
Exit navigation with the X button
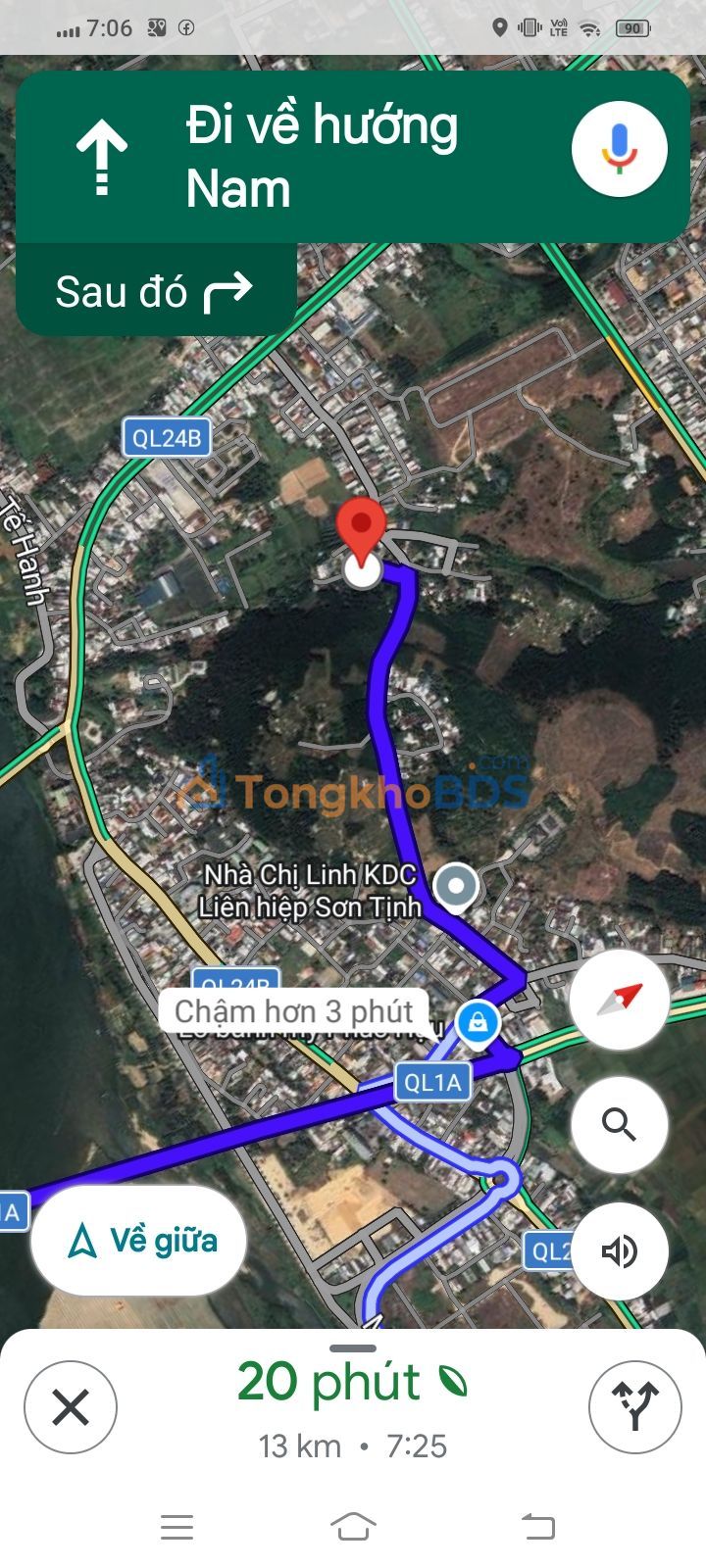[x=71, y=1408]
